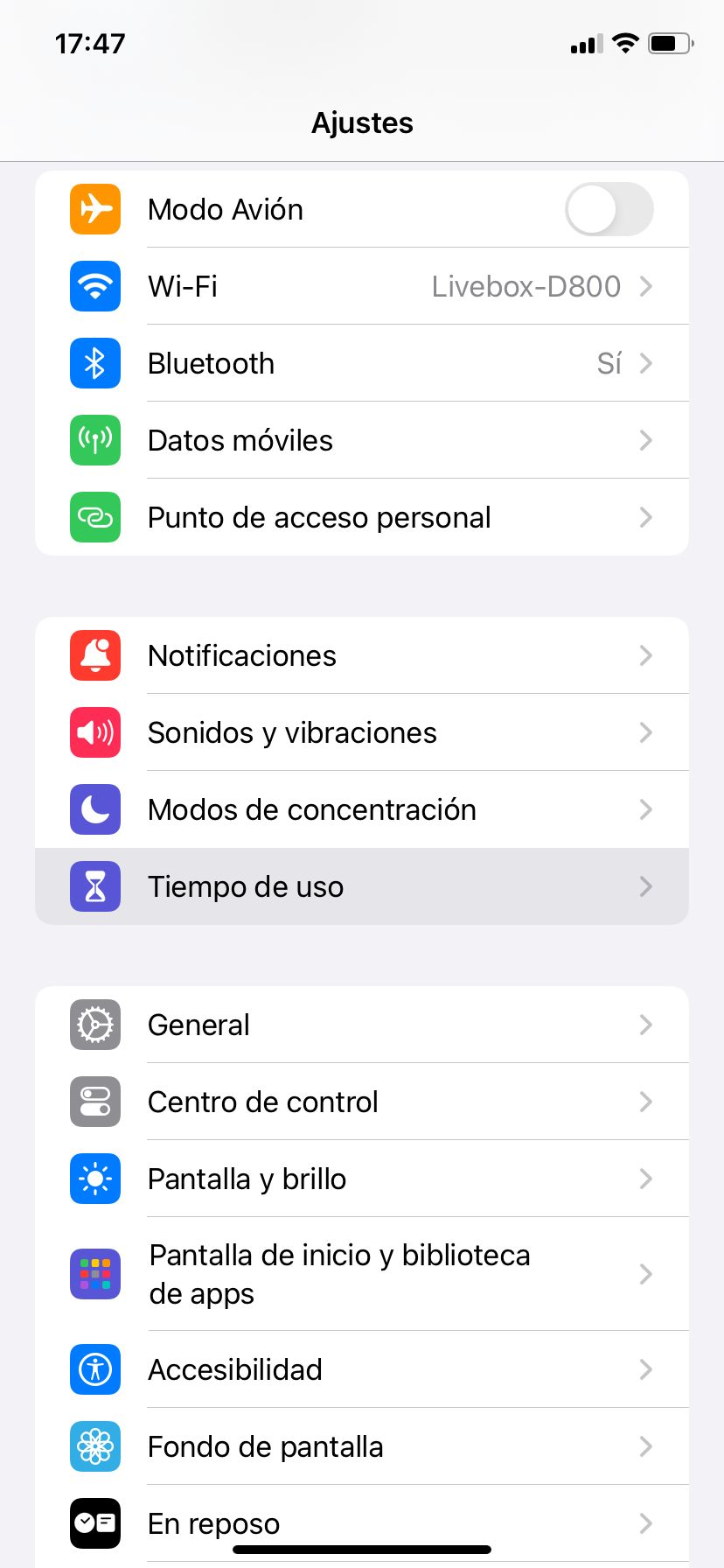Open Accesibilidad settings
The width and height of the screenshot is (724, 1568).
(x=362, y=1370)
